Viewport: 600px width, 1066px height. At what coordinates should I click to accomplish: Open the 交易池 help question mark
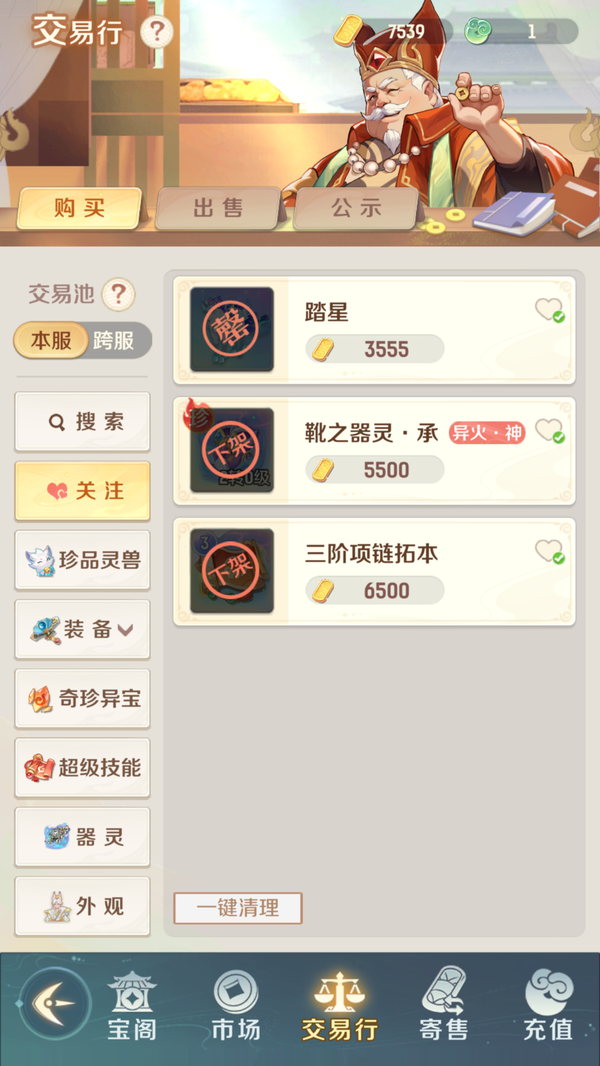(x=118, y=294)
